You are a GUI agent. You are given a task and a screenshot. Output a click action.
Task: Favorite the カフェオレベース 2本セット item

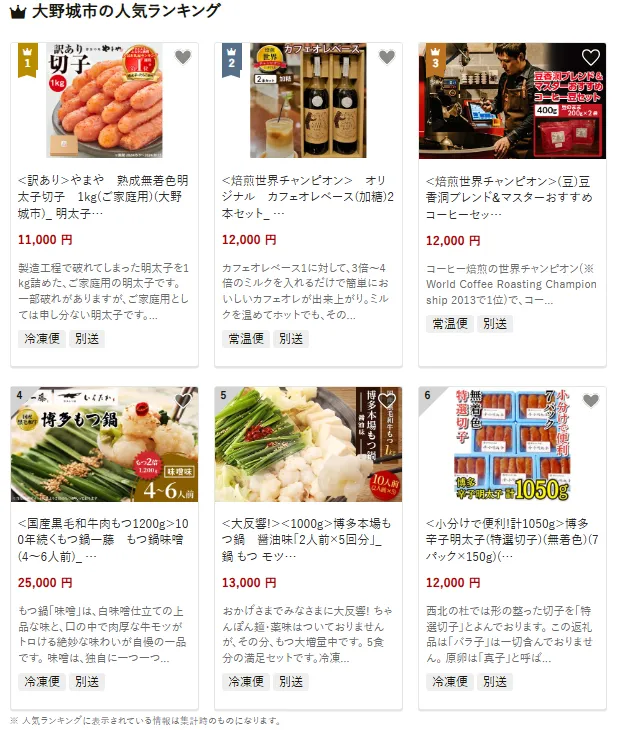[x=386, y=57]
